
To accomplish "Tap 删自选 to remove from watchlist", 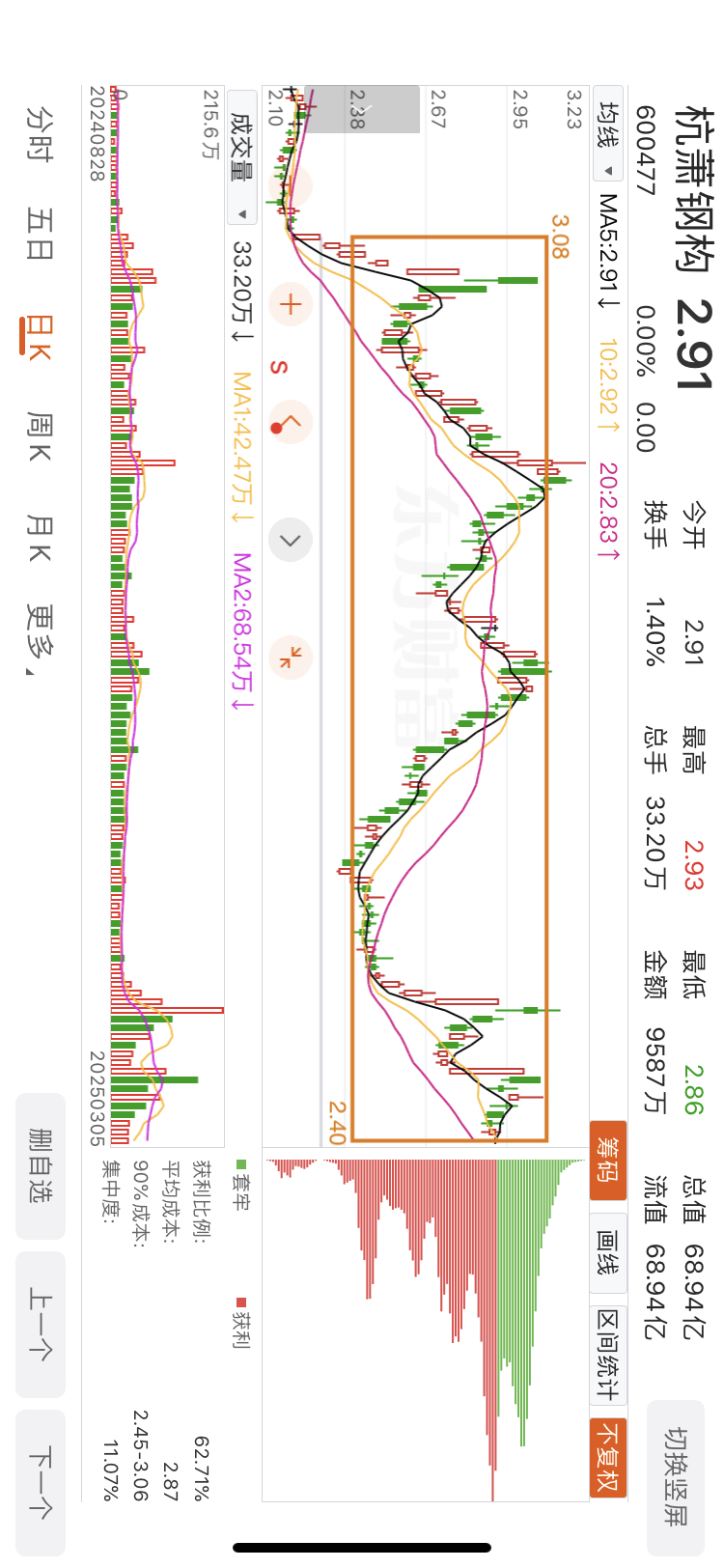I will coord(41,1165).
